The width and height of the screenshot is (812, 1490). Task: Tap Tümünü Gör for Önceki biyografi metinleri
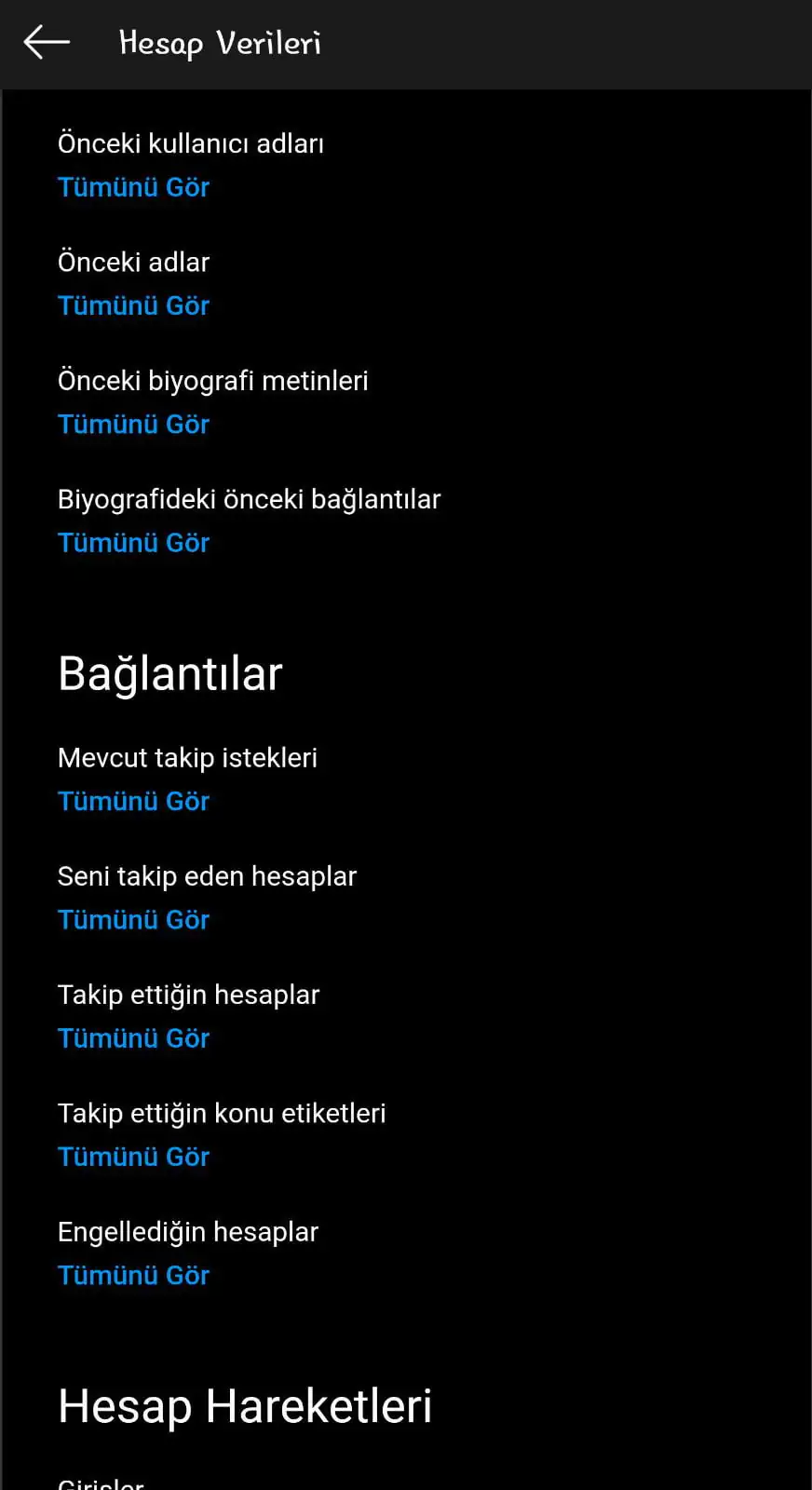point(133,424)
